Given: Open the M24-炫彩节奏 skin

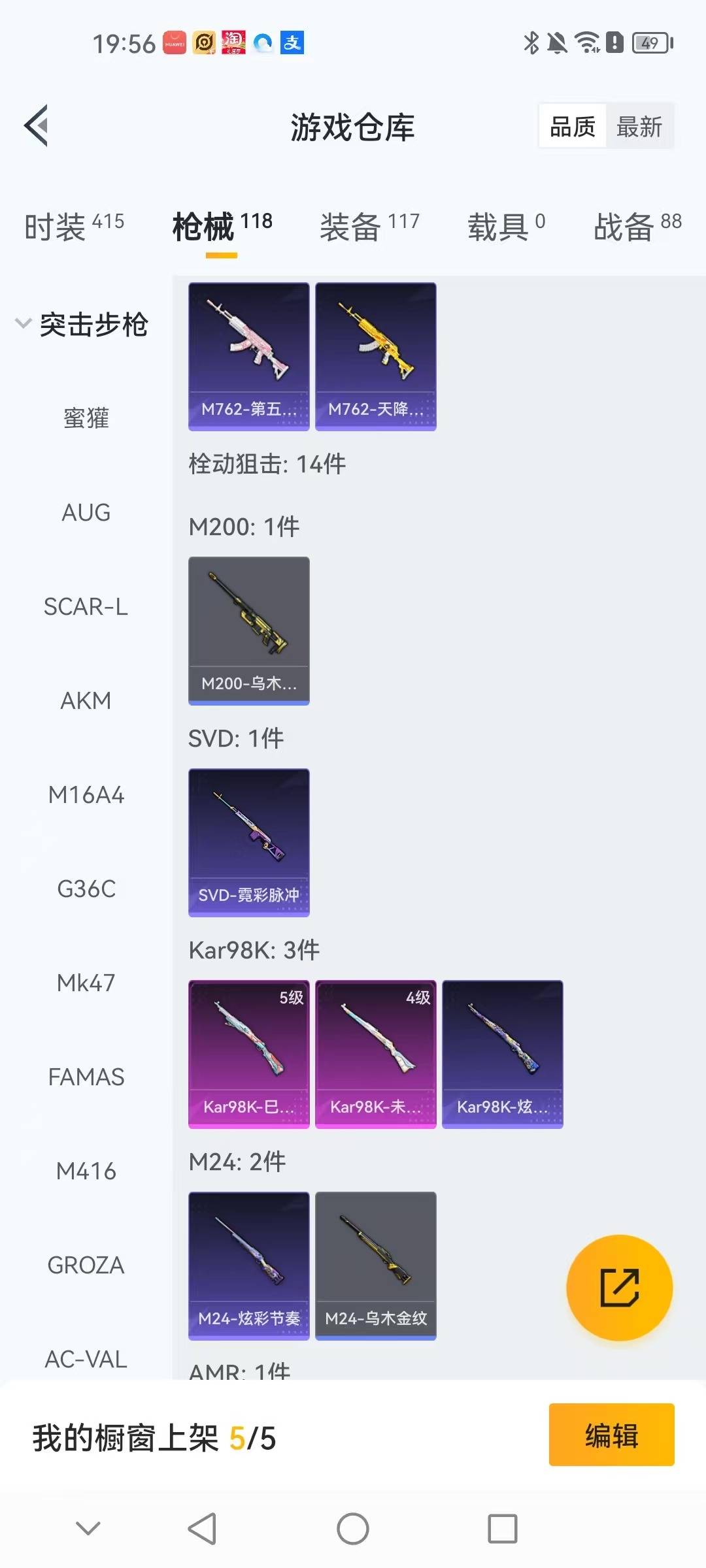Looking at the screenshot, I should pyautogui.click(x=248, y=1266).
